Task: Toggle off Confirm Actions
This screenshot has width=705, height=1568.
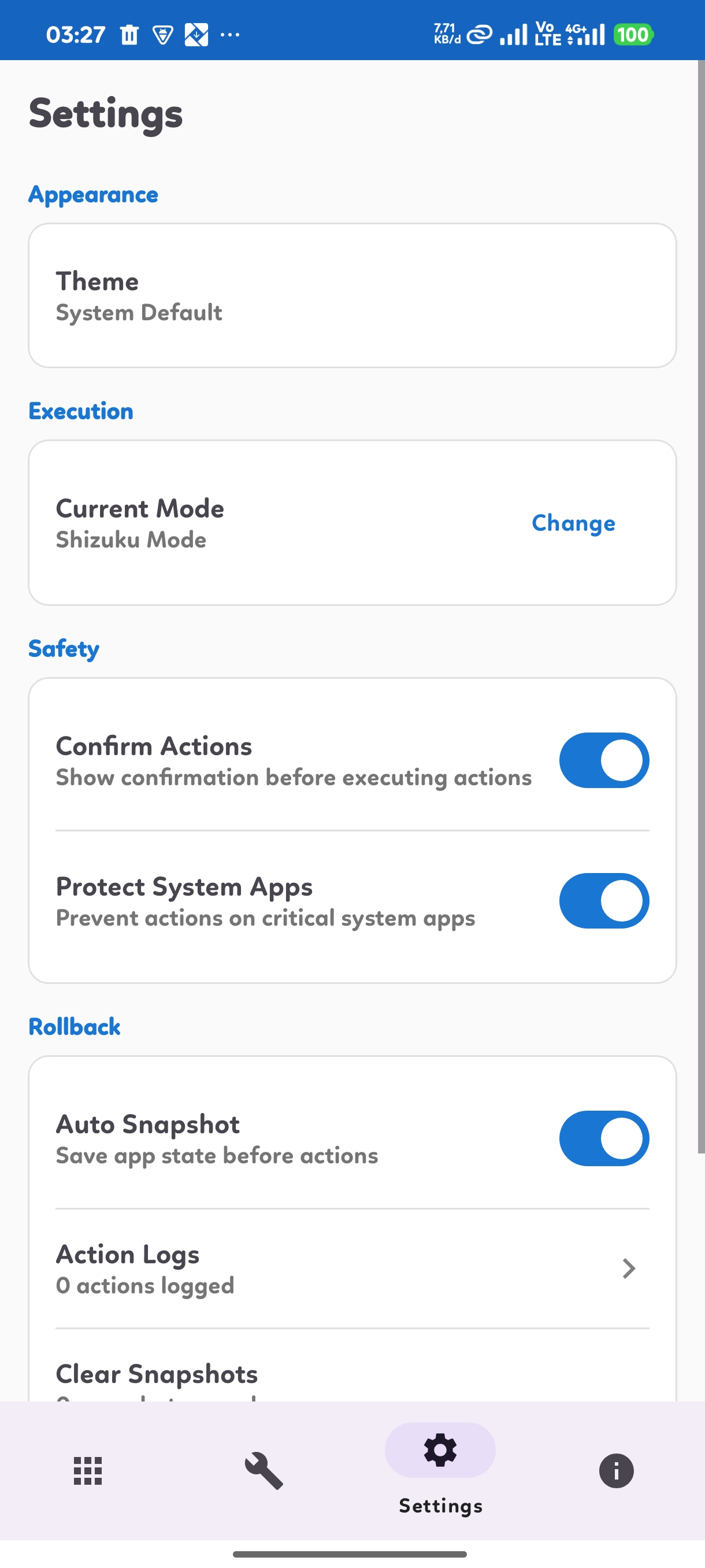Action: click(603, 760)
